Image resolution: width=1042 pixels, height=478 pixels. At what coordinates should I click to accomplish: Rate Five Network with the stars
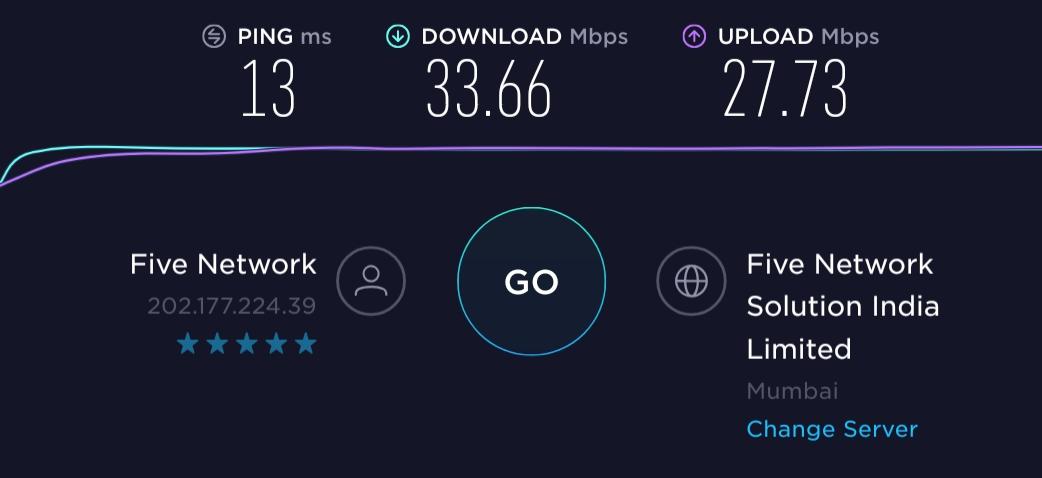[246, 344]
